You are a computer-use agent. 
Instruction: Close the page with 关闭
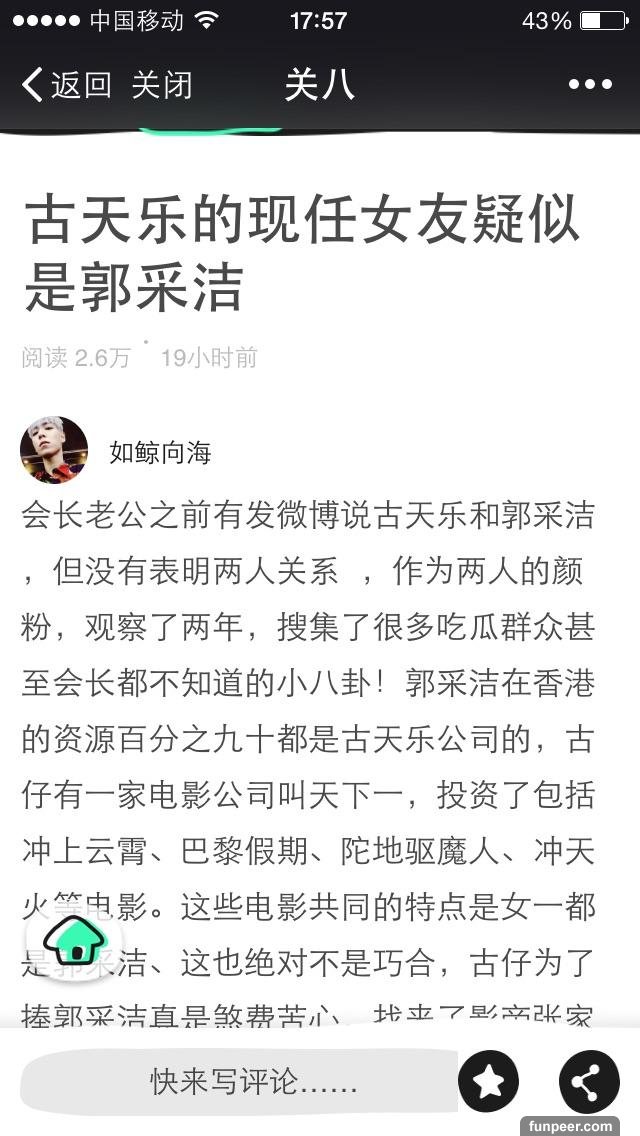161,85
